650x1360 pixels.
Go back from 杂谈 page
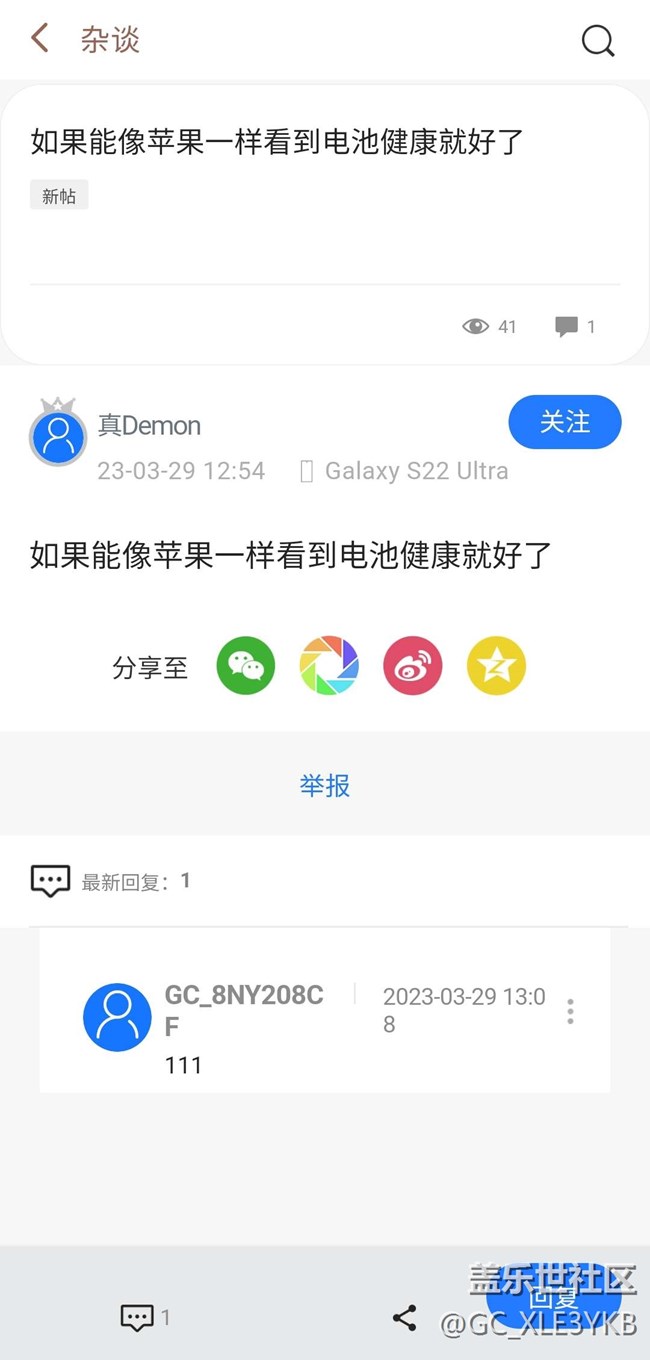point(40,39)
